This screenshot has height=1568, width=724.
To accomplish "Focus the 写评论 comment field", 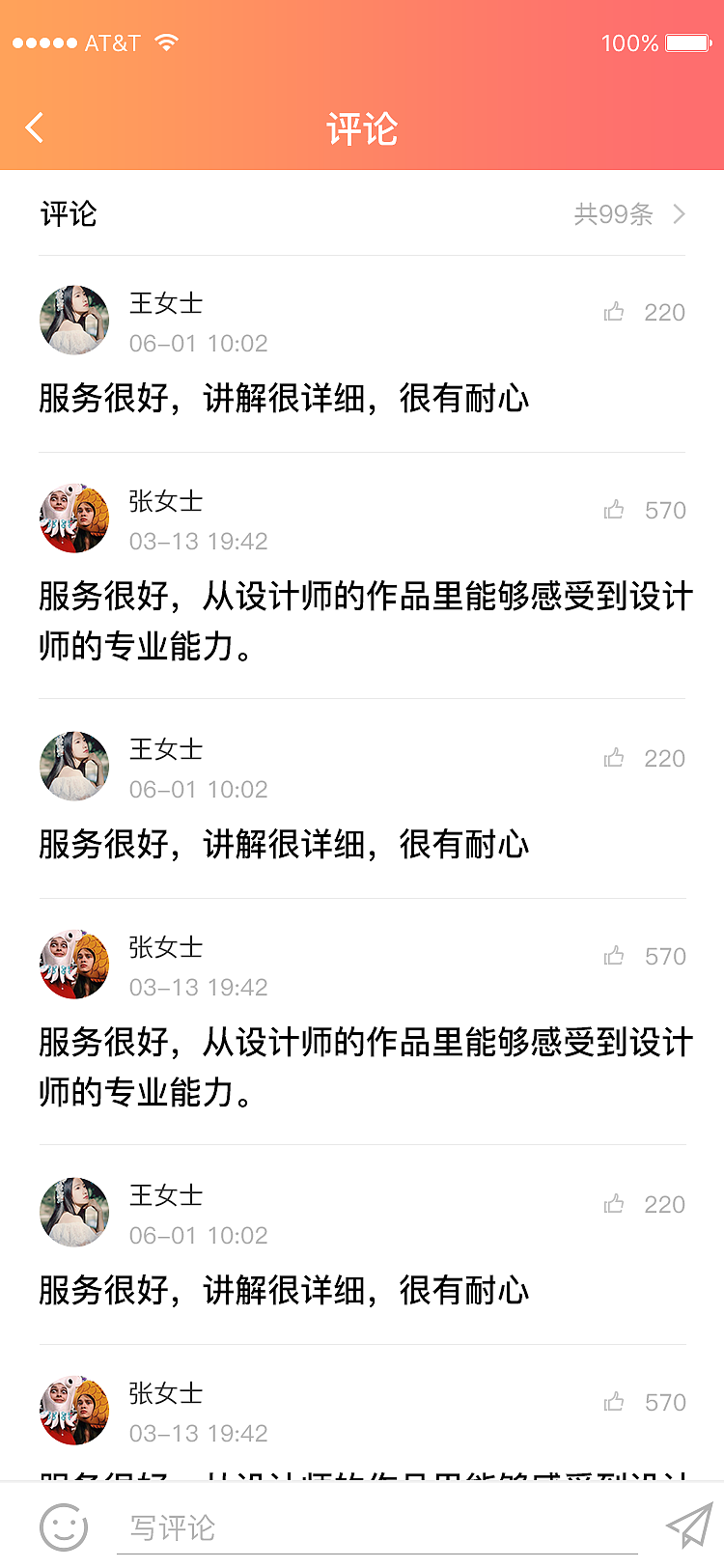I will tap(376, 1527).
